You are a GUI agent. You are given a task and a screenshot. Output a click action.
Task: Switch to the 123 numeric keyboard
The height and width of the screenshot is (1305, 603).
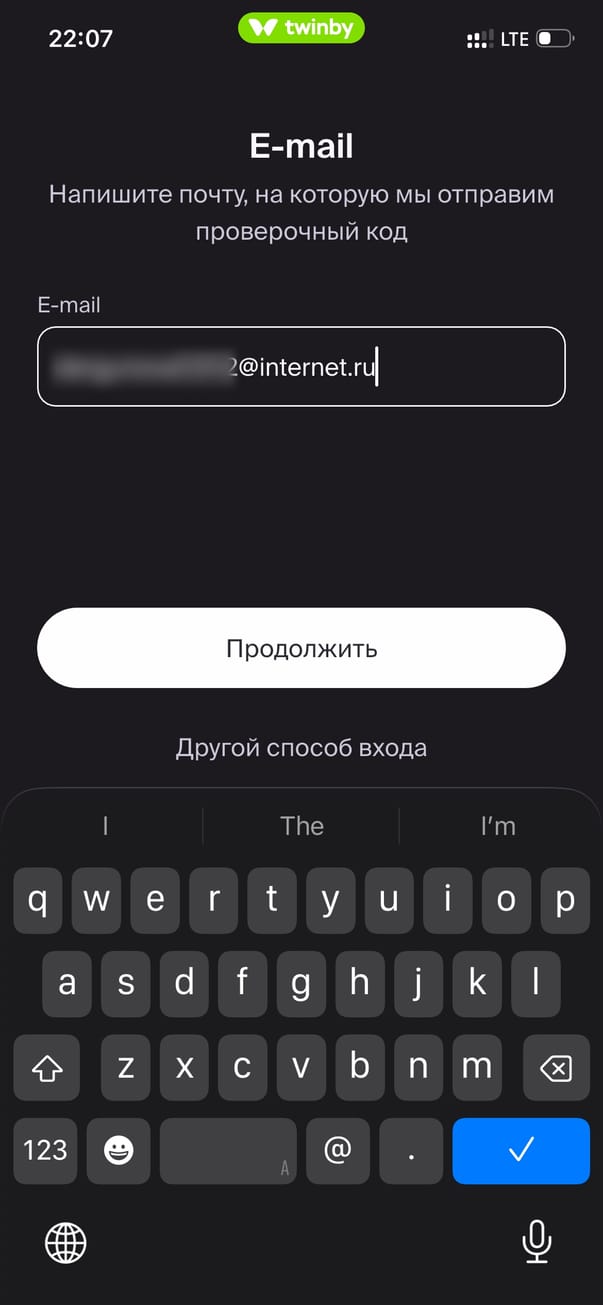coord(45,1151)
